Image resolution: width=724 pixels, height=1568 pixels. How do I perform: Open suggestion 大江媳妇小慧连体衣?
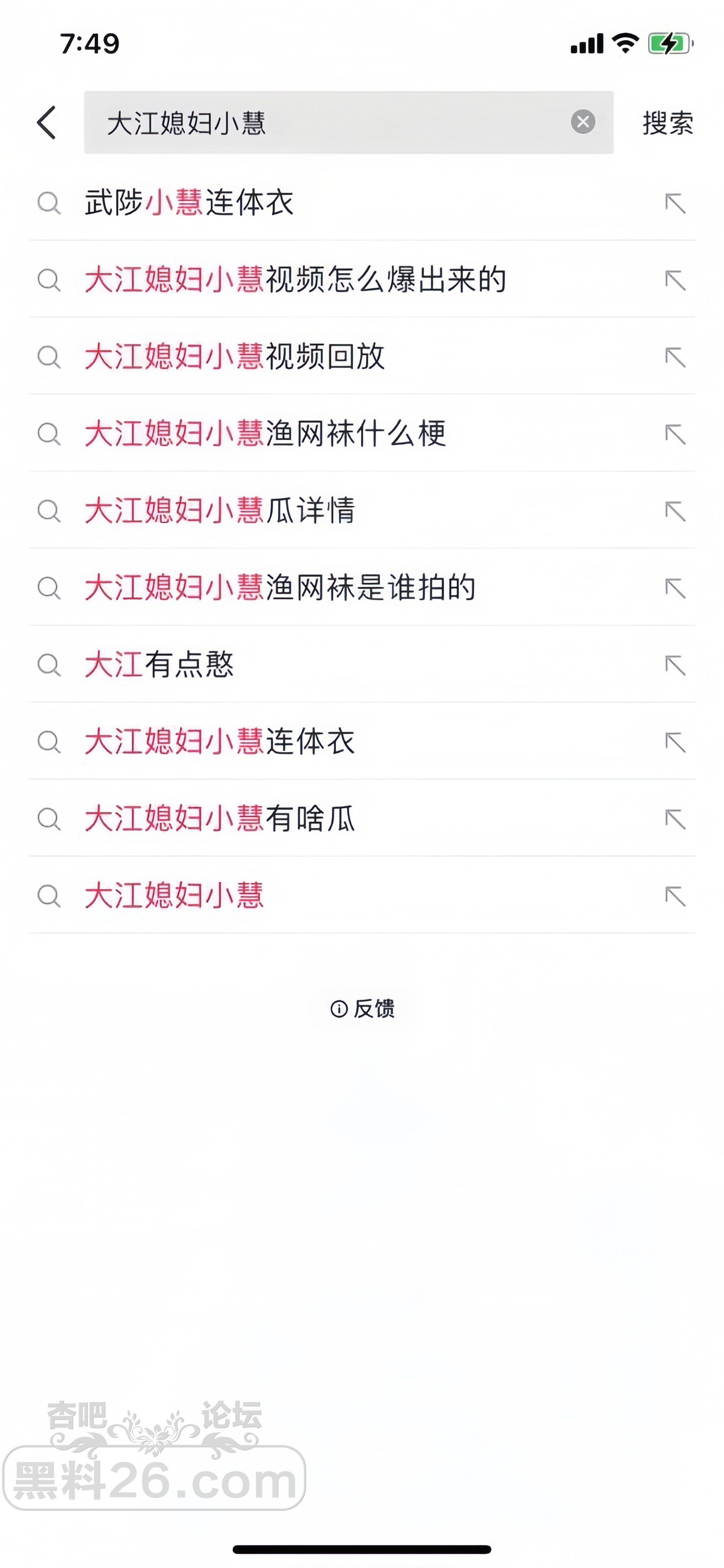(x=219, y=742)
